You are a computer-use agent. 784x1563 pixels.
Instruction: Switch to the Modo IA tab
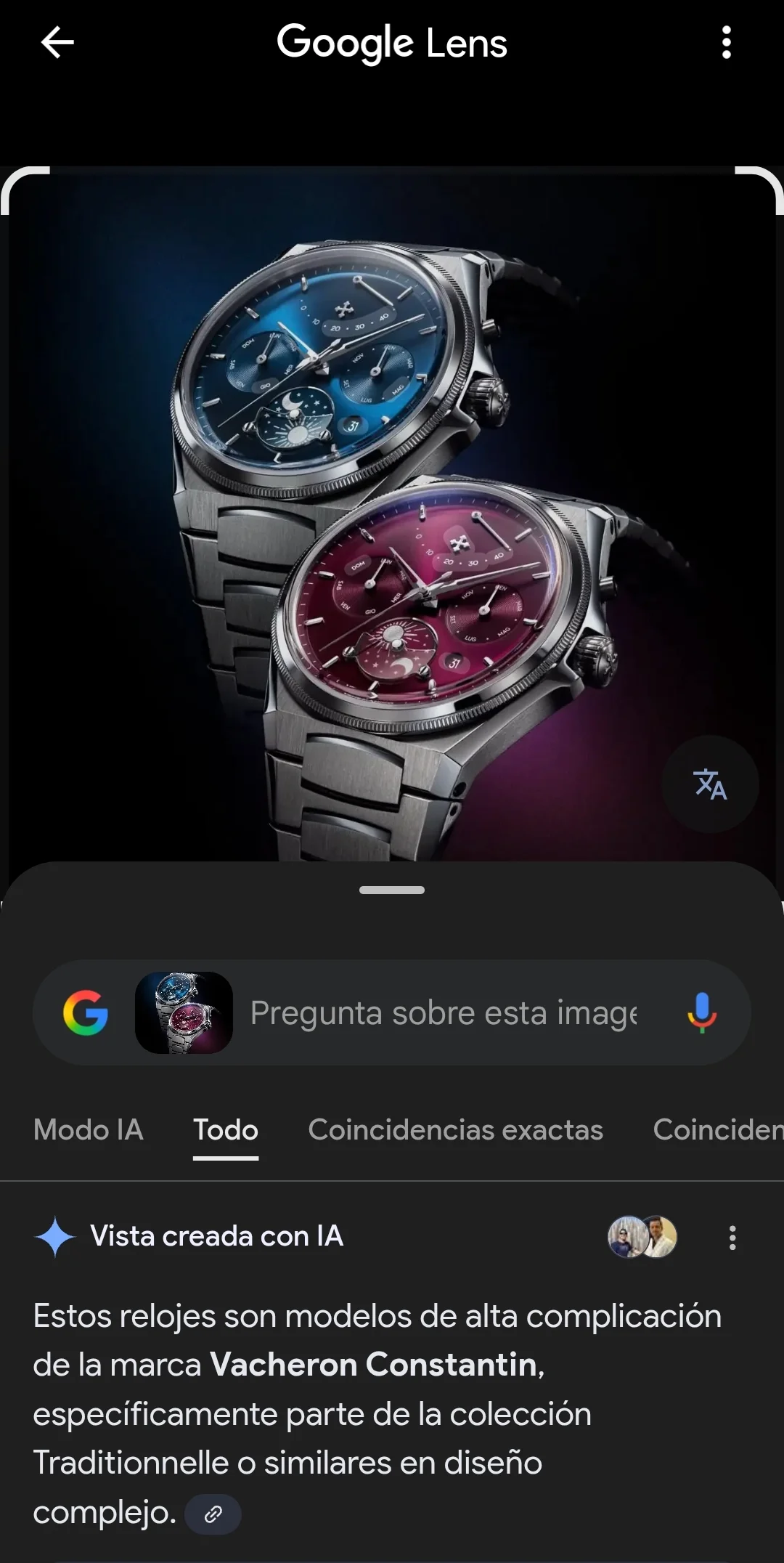tap(89, 1130)
